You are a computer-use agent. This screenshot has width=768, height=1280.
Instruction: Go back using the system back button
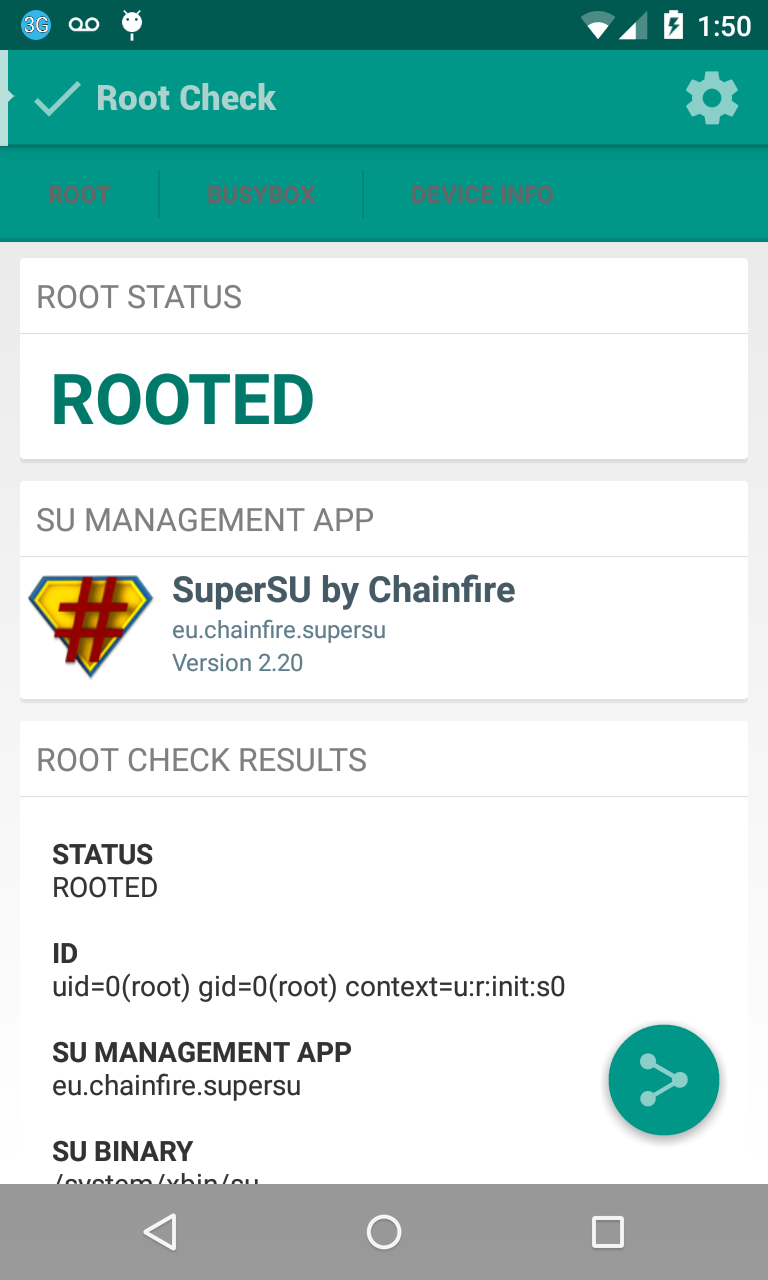point(160,1232)
